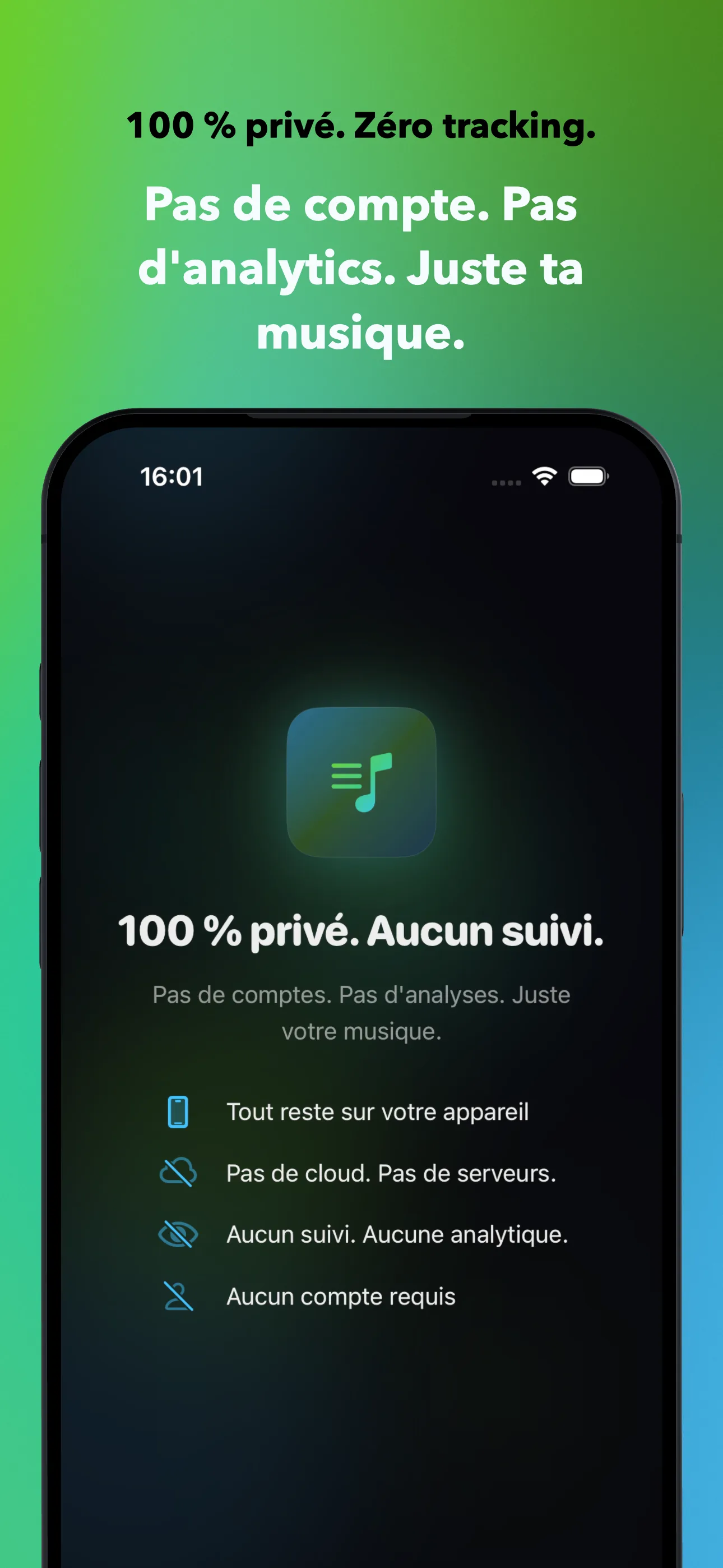Viewport: 723px width, 1568px height.
Task: Expand the 'Tout reste sur votre appareil' row
Action: click(x=378, y=1111)
